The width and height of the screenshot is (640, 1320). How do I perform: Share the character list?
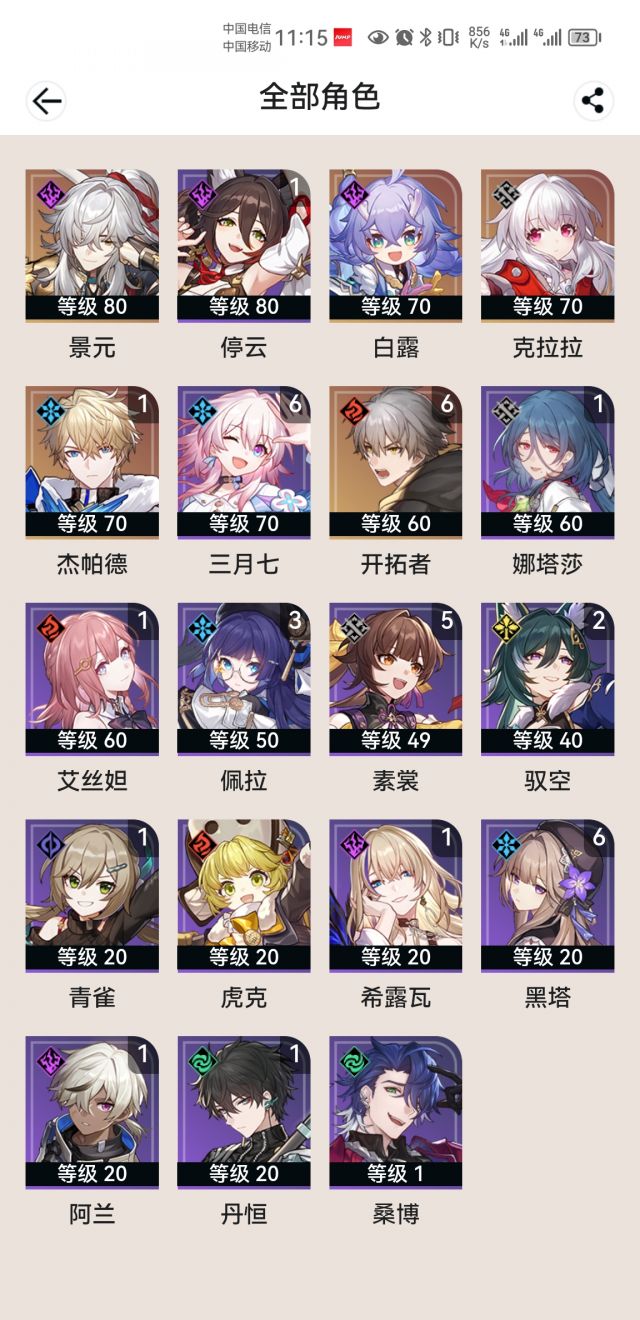point(593,100)
